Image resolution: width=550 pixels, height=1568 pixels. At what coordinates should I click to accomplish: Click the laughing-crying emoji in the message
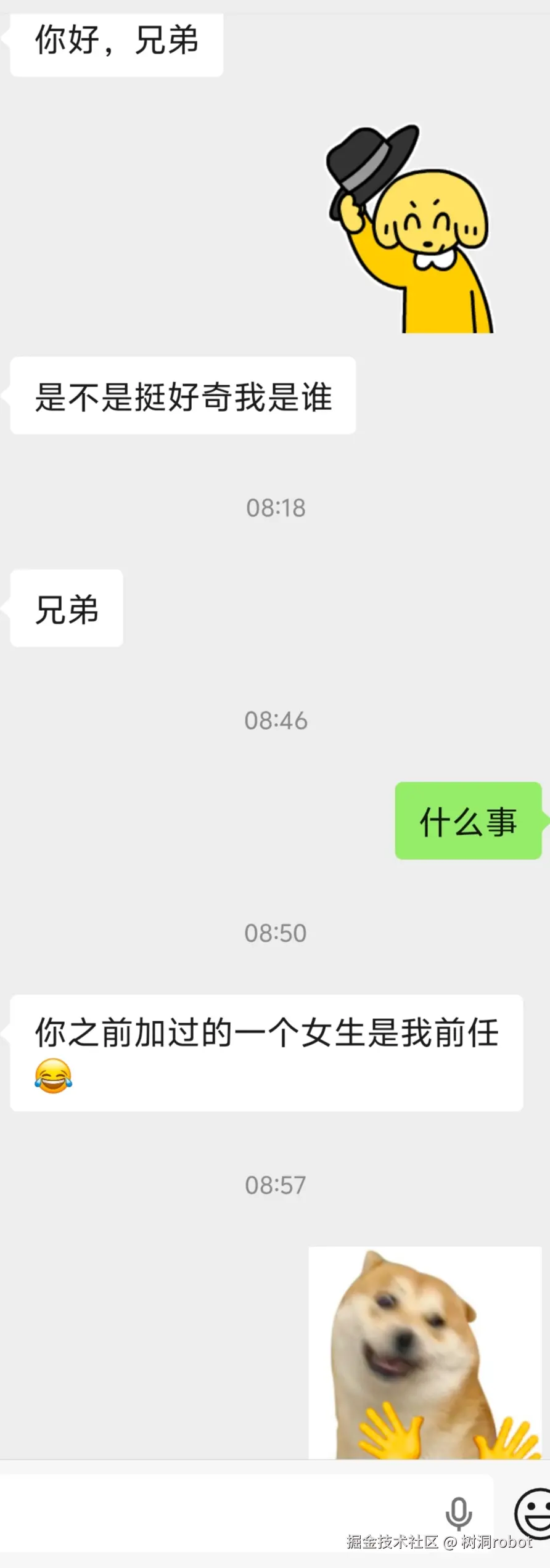coord(54,1077)
